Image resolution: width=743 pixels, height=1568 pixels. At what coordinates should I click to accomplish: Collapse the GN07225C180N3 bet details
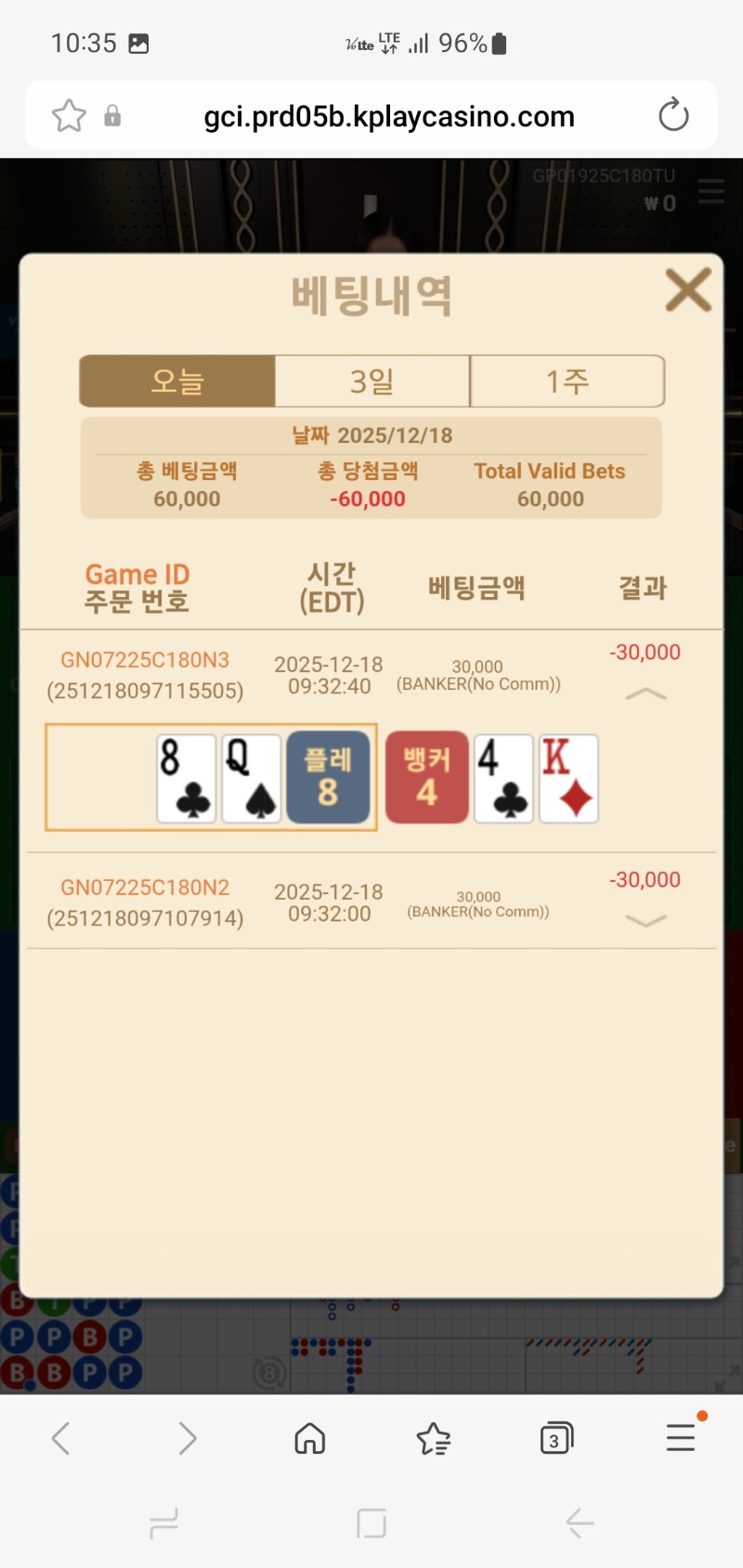(x=645, y=693)
